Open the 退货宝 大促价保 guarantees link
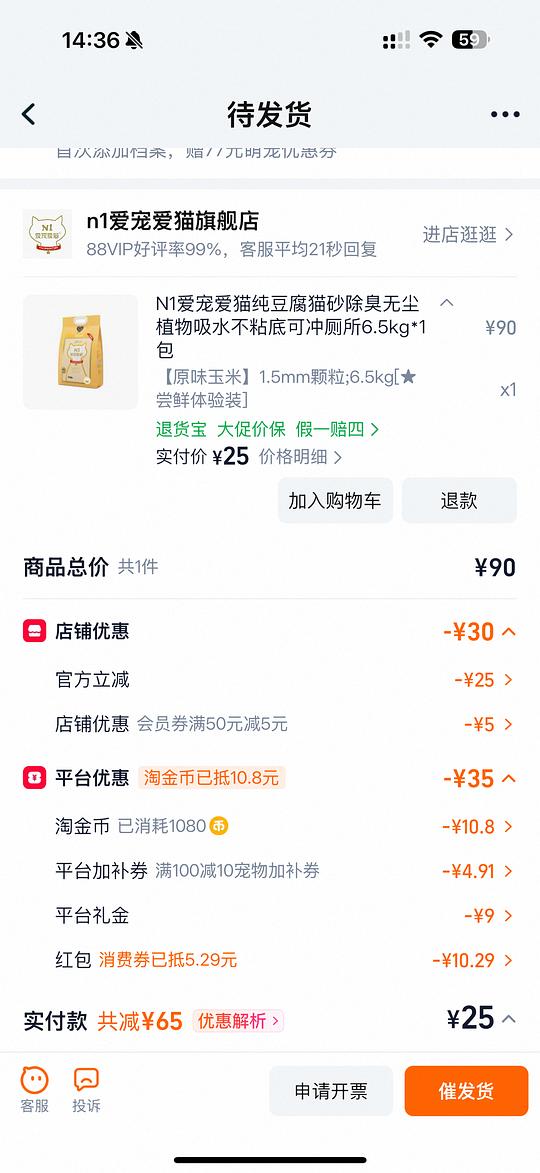The height and width of the screenshot is (1173, 540). [268, 429]
